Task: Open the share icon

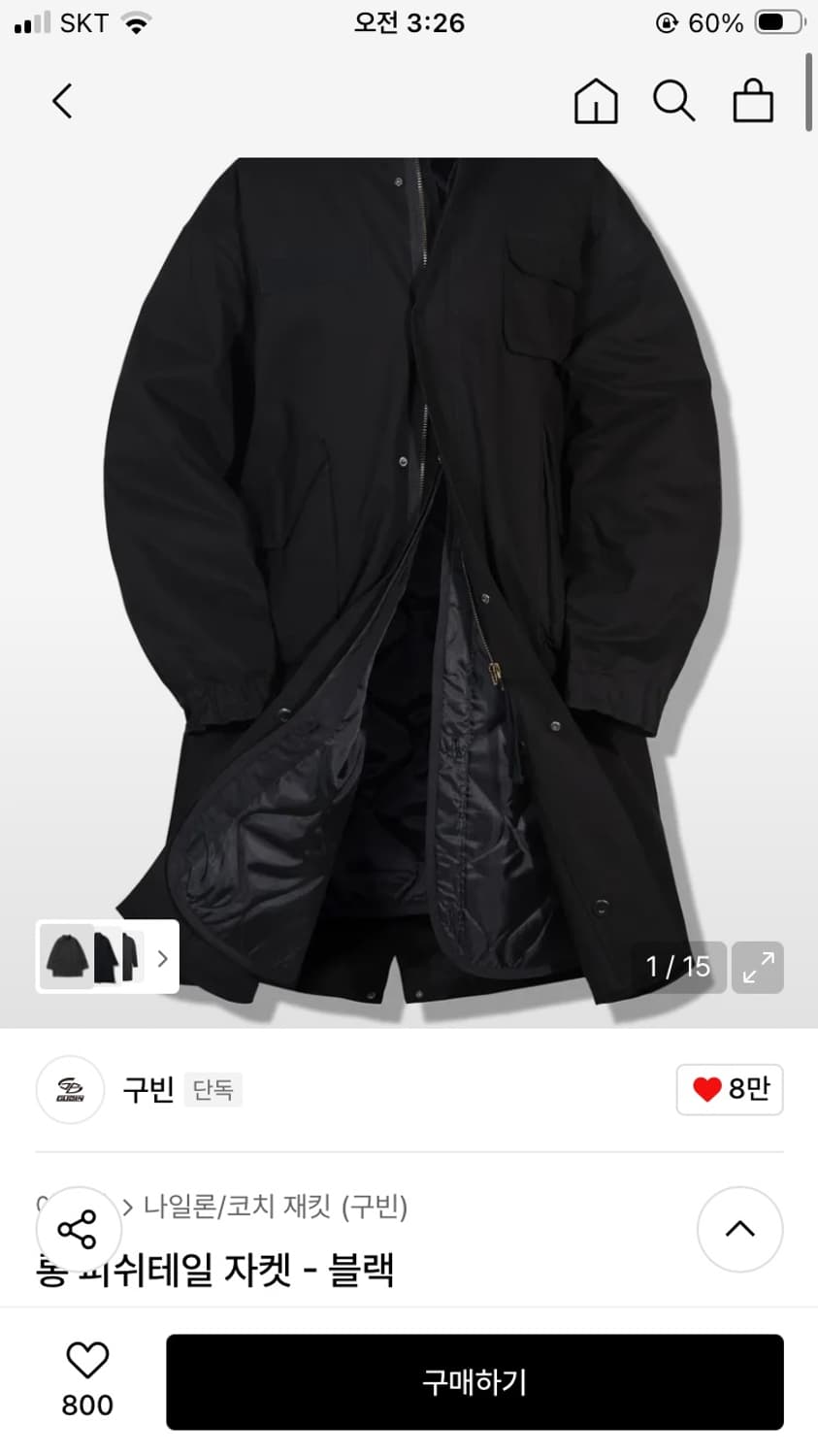Action: tap(79, 1229)
